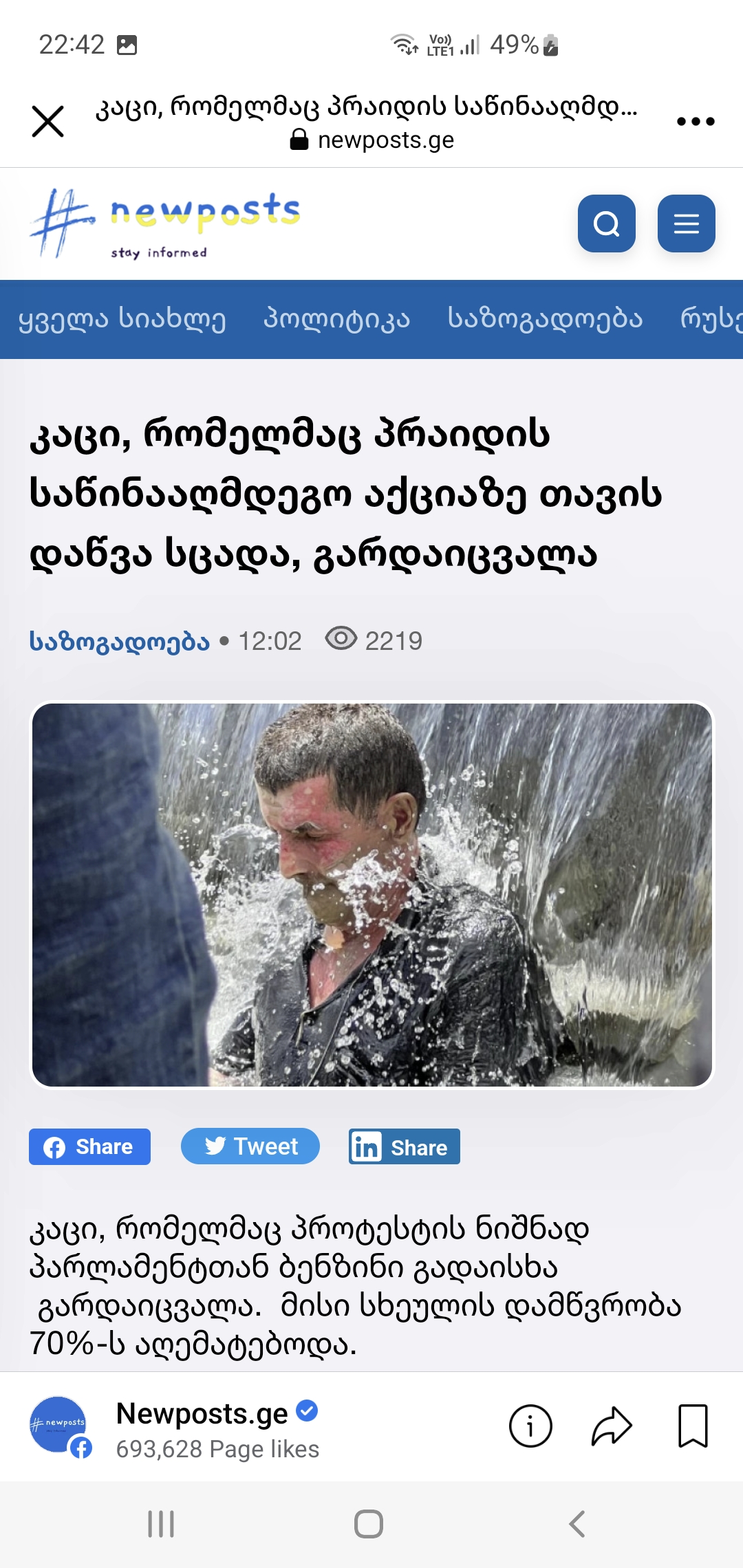The image size is (743, 1568).
Task: Show page info icon
Action: pyautogui.click(x=530, y=1427)
